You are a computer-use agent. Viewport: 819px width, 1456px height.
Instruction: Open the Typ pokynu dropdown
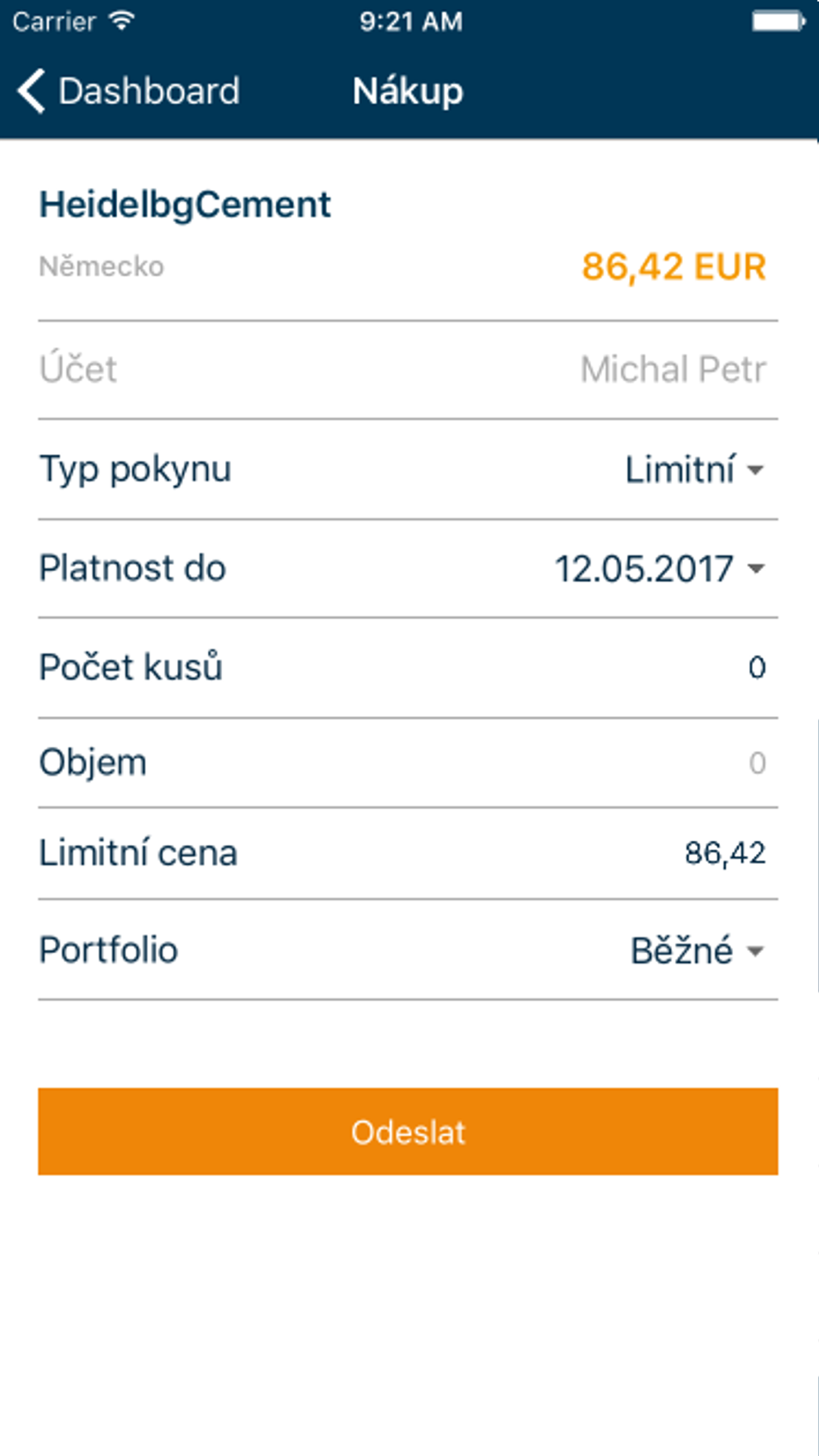(695, 470)
